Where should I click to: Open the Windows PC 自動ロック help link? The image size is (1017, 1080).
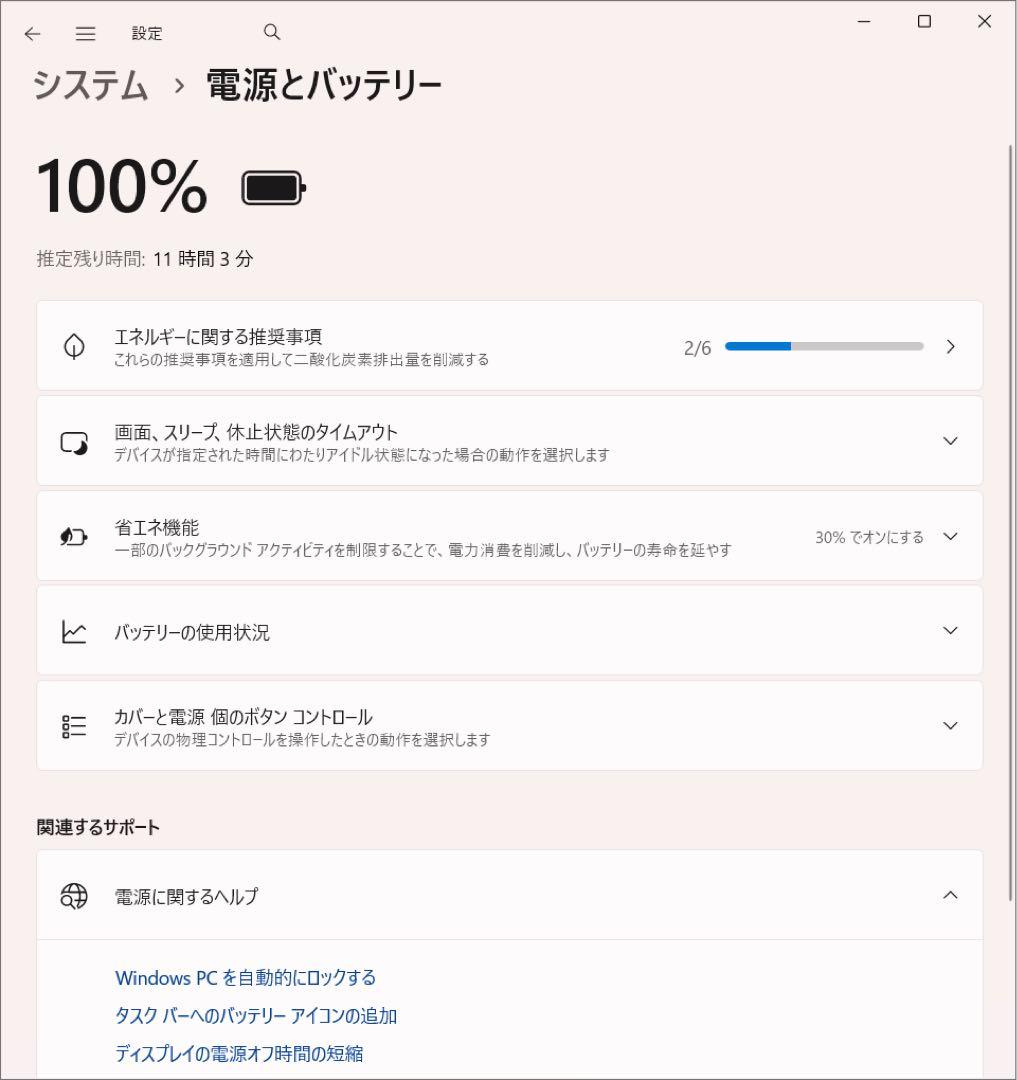tap(251, 977)
